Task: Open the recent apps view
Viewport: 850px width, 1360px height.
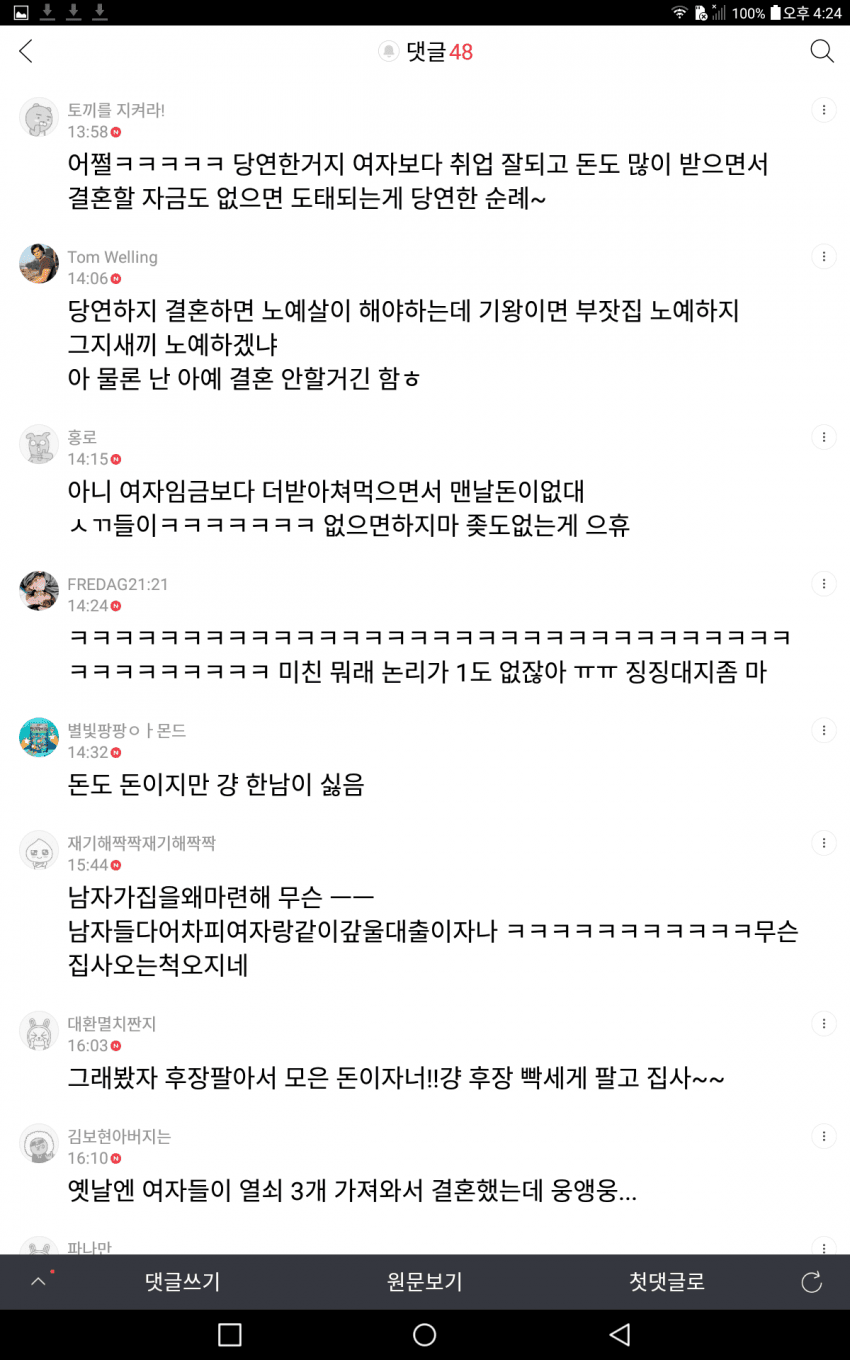Action: coord(229,1335)
